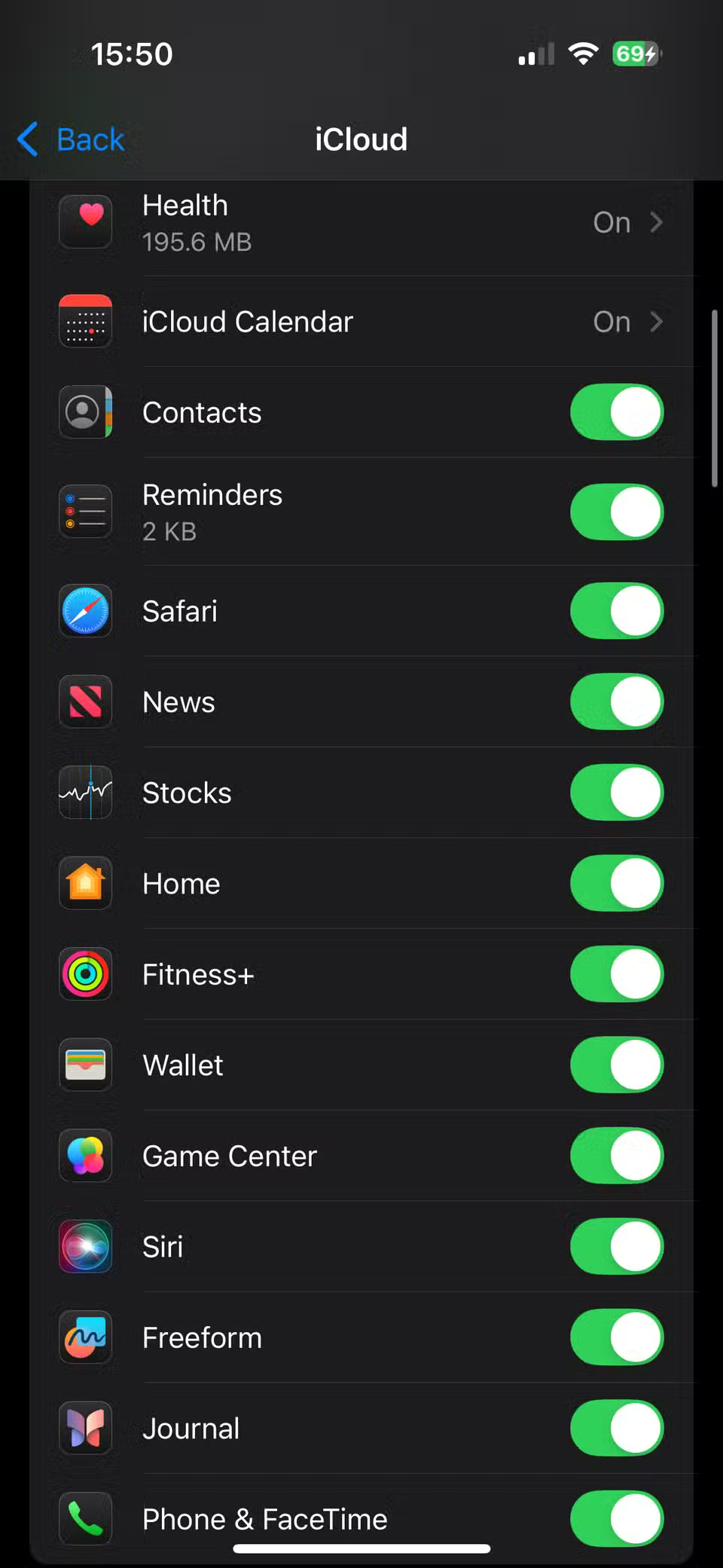Tap the Health app icon
723x1568 pixels.
[85, 222]
